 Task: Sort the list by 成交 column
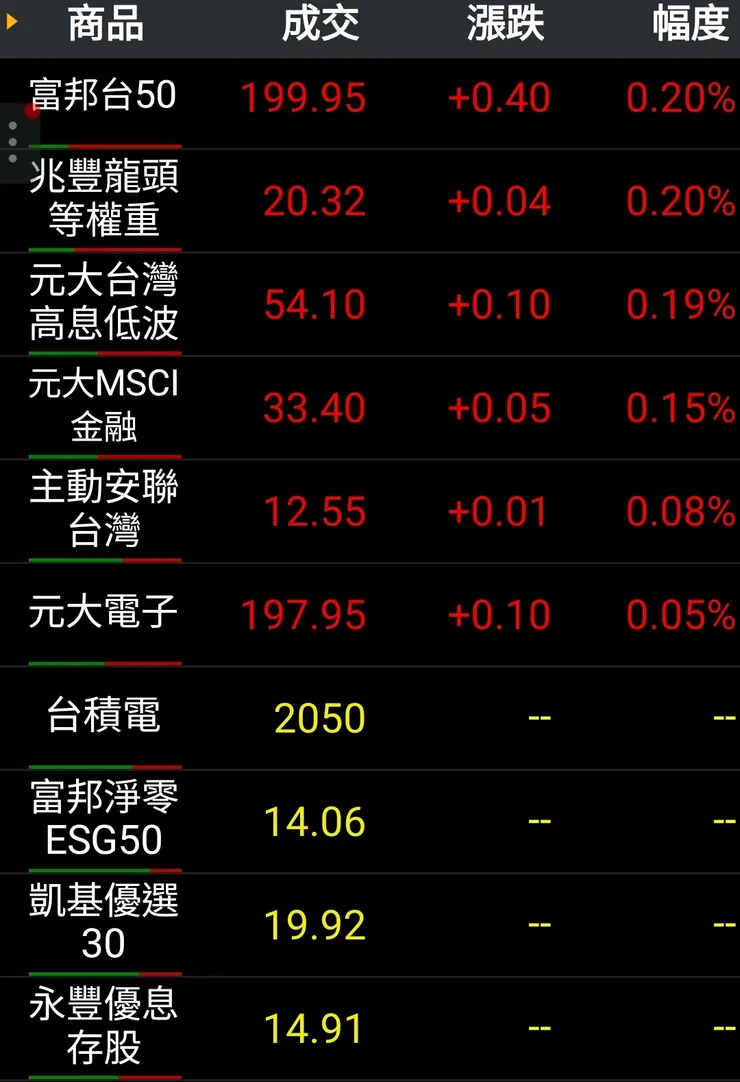[320, 25]
